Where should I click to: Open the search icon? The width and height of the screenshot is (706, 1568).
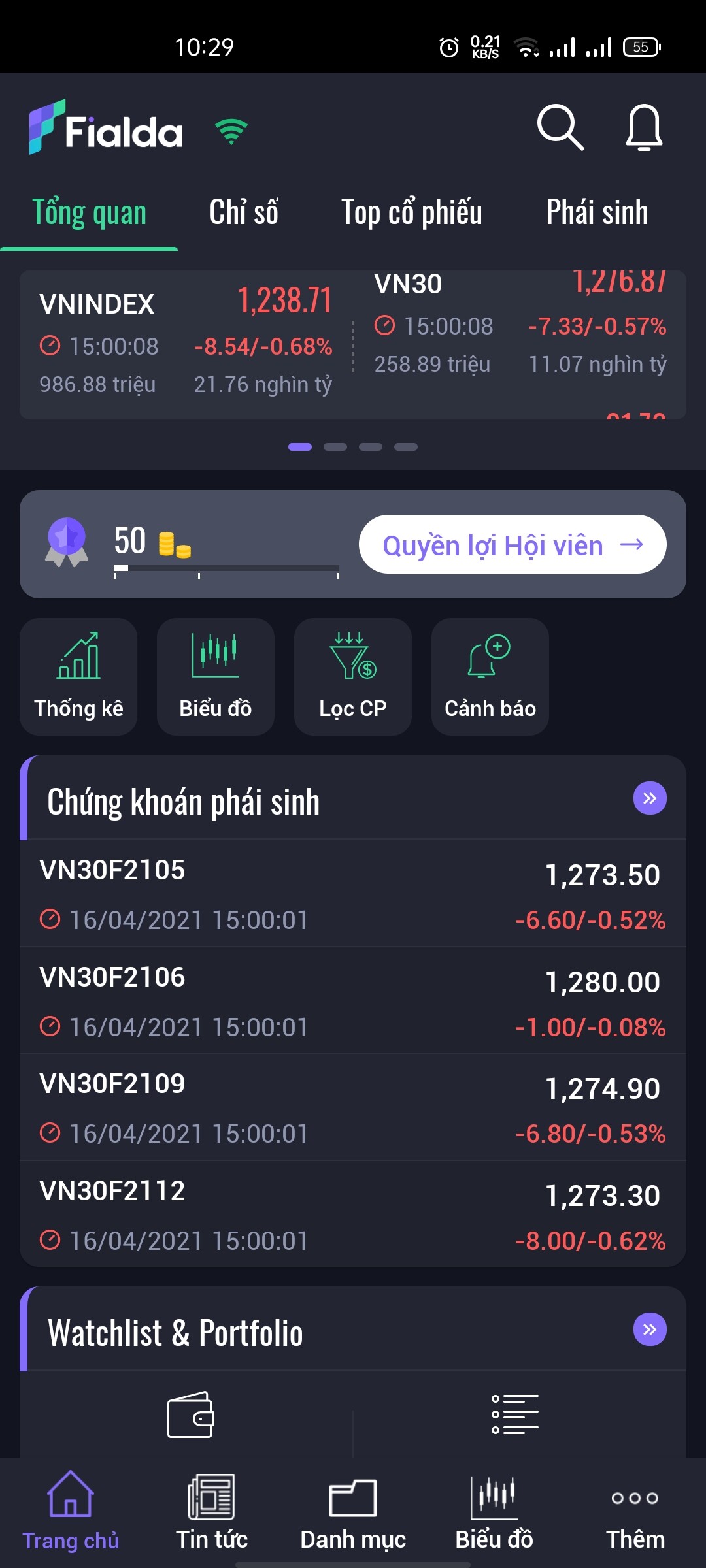[560, 127]
